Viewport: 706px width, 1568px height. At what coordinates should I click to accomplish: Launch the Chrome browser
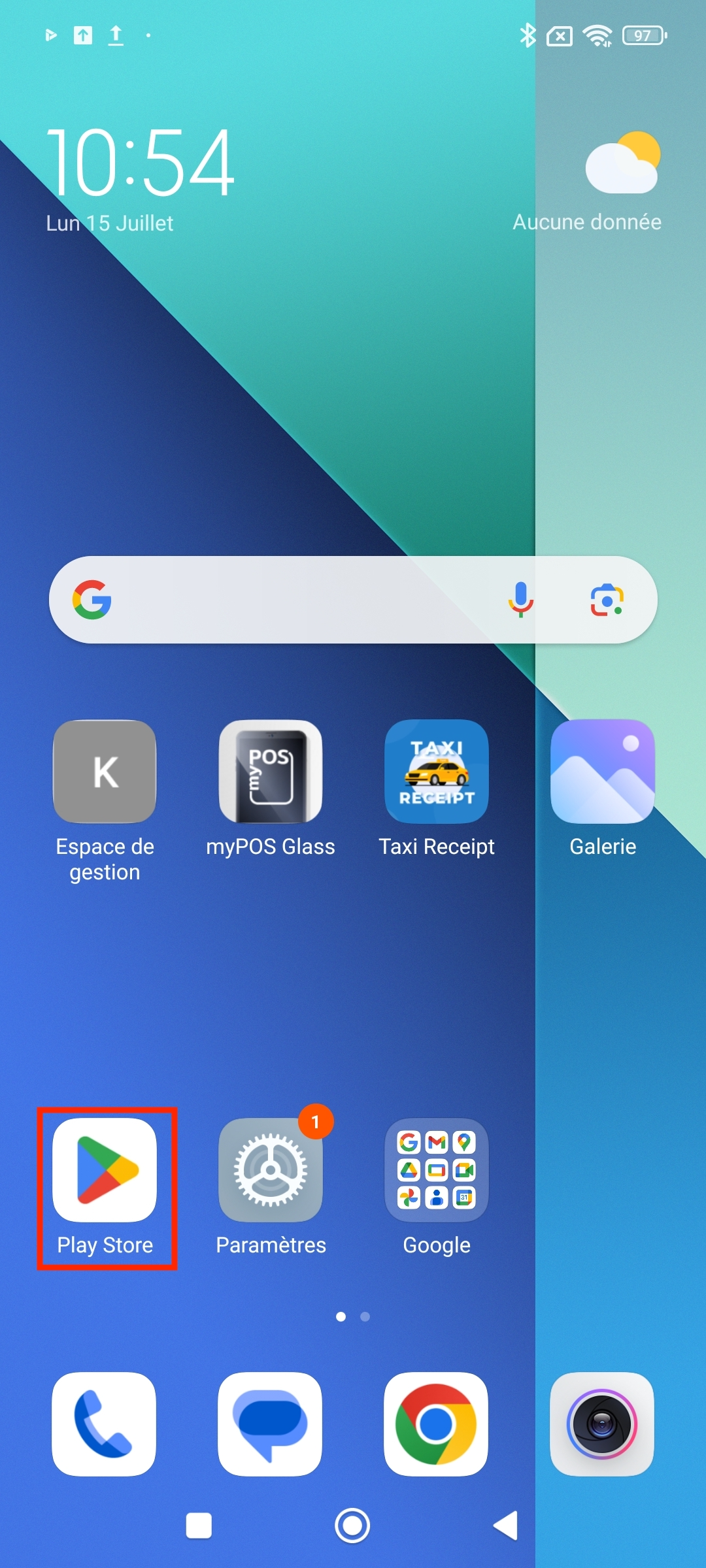[x=437, y=1424]
